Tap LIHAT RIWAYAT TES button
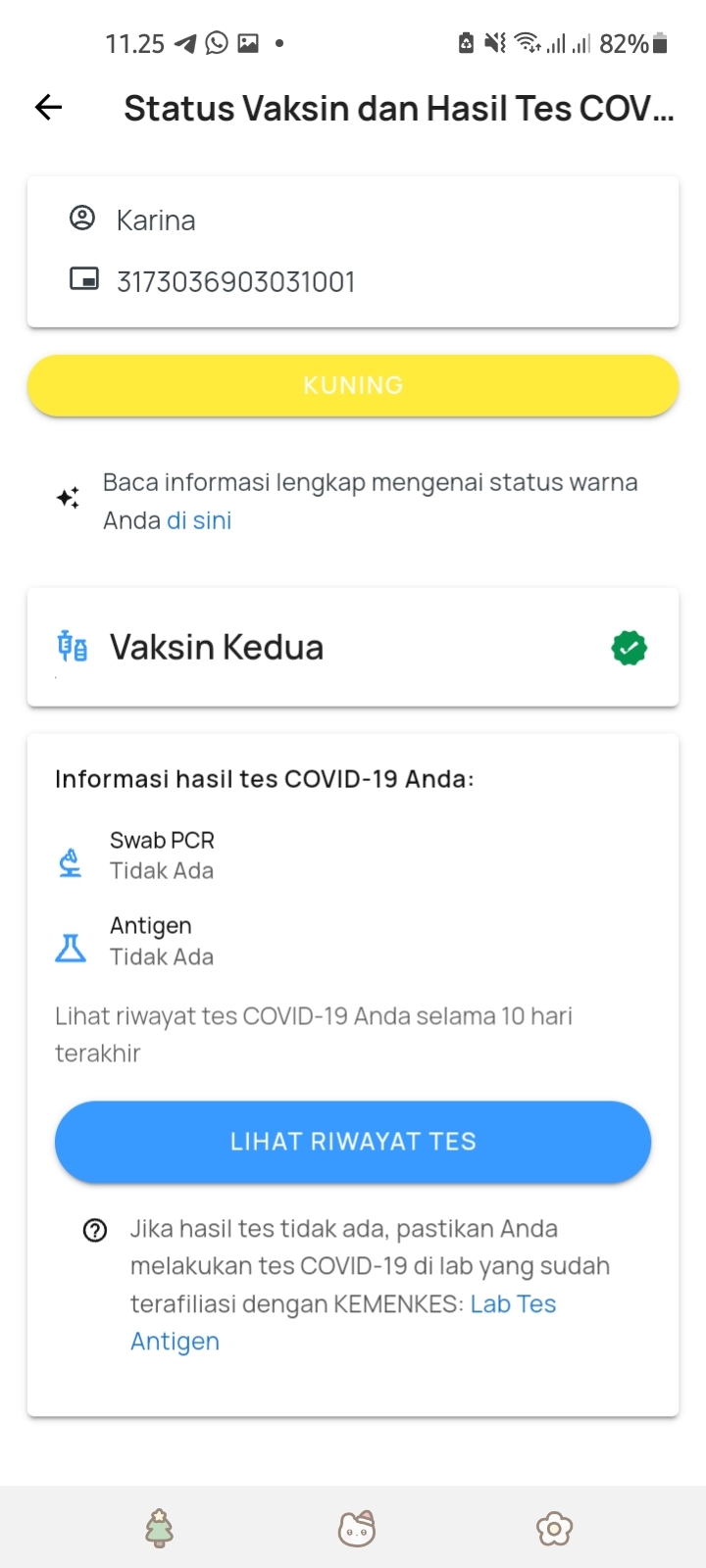The width and height of the screenshot is (706, 1568). pyautogui.click(x=353, y=1142)
